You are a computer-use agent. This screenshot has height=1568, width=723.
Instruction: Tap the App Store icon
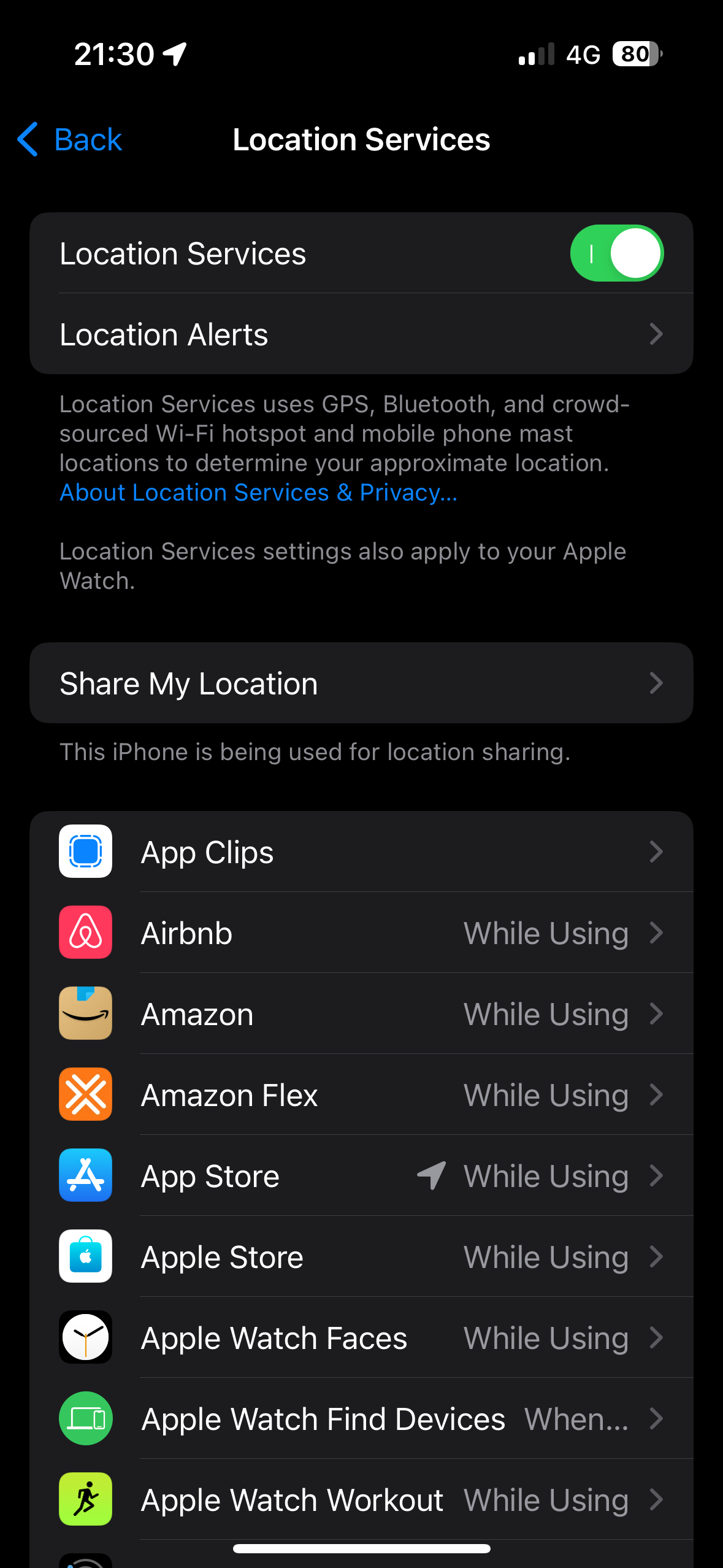pos(85,1175)
